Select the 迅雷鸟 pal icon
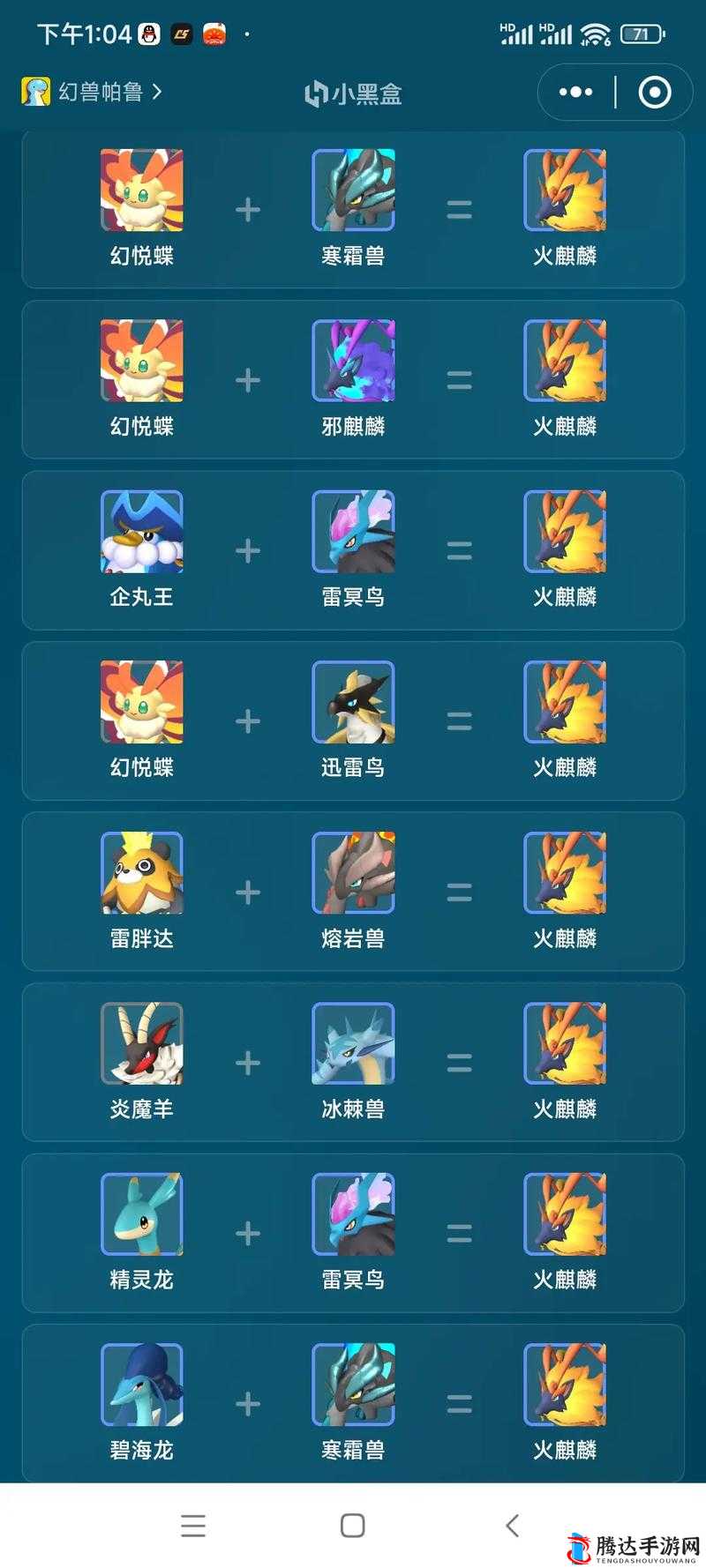Image resolution: width=706 pixels, height=1568 pixels. pos(353,702)
